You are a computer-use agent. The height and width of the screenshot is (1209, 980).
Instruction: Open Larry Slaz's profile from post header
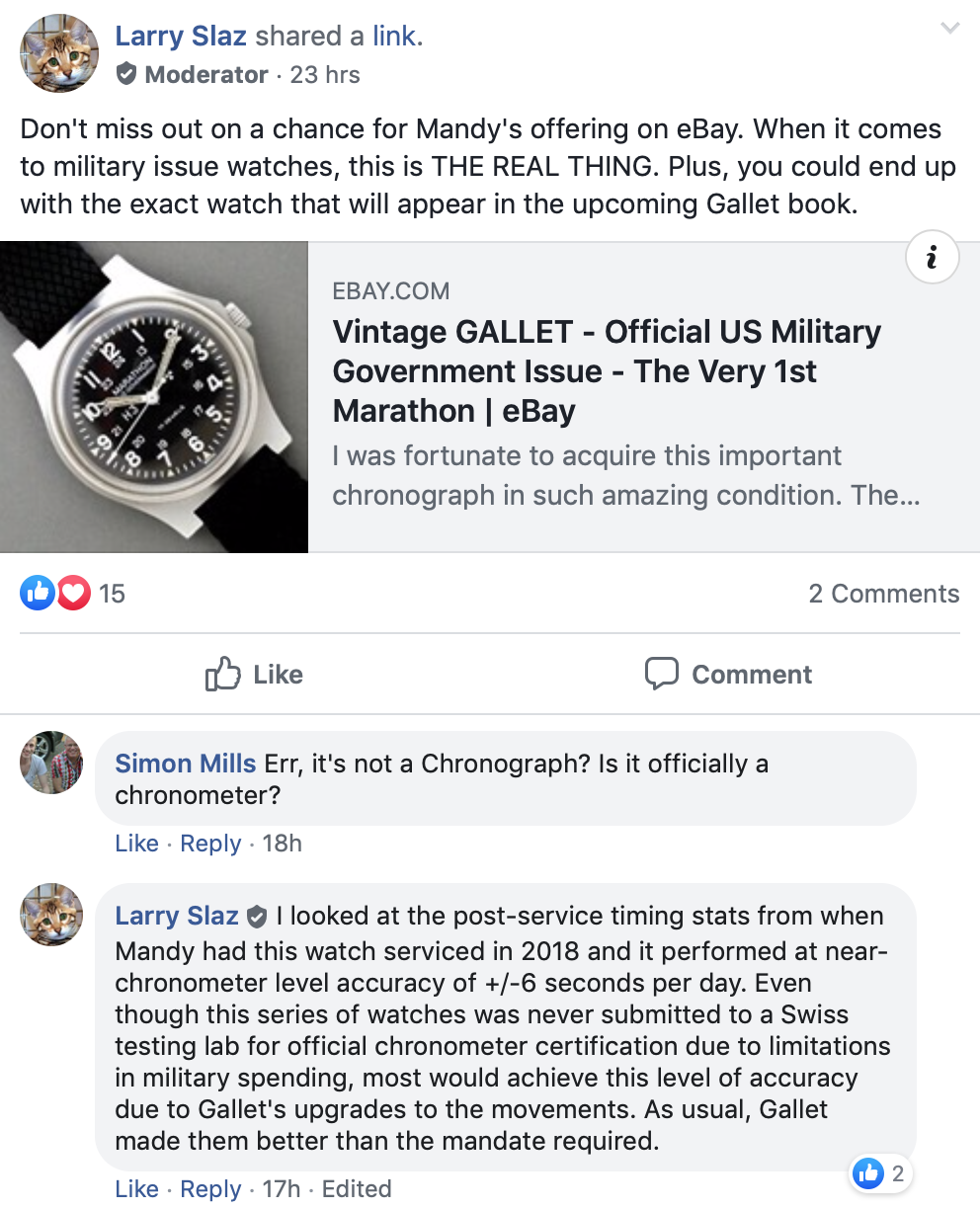point(181,37)
